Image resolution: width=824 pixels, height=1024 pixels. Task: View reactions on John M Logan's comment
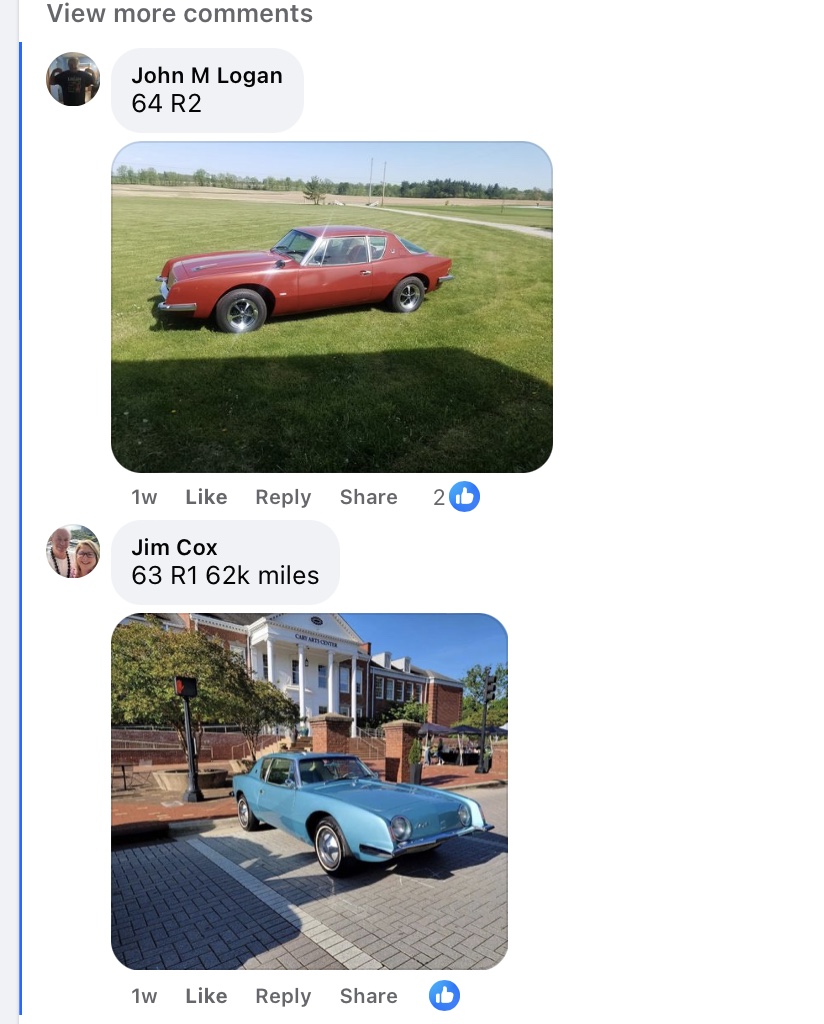[x=457, y=497]
